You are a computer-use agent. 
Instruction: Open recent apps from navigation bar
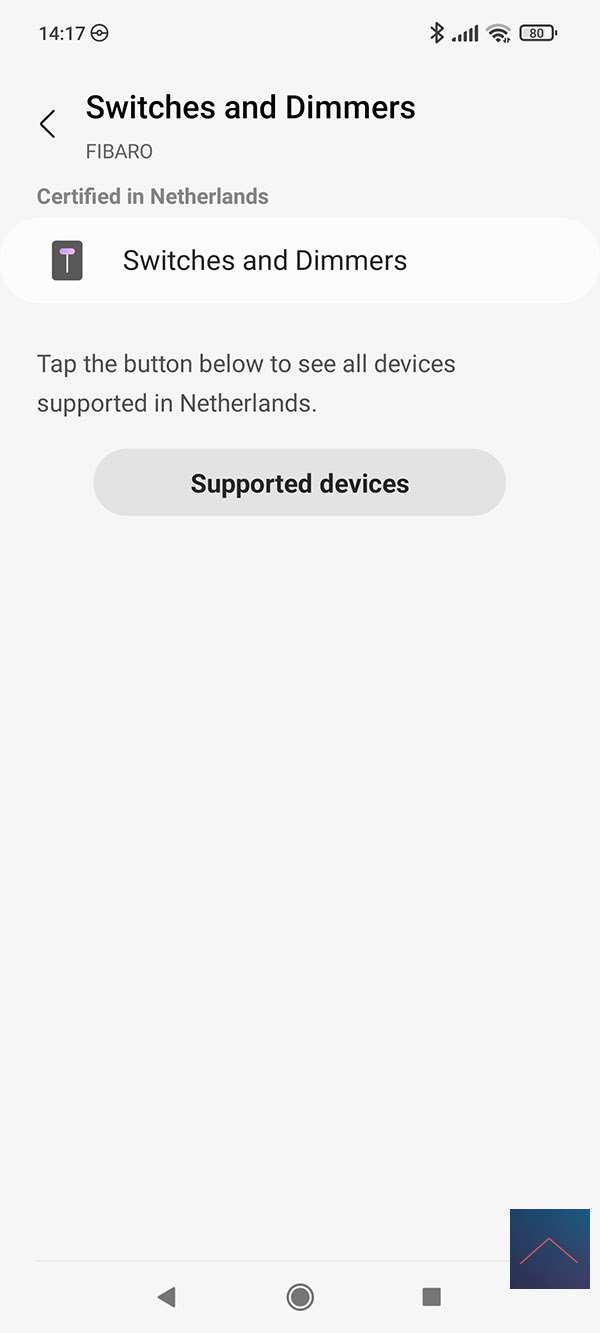coord(432,1297)
